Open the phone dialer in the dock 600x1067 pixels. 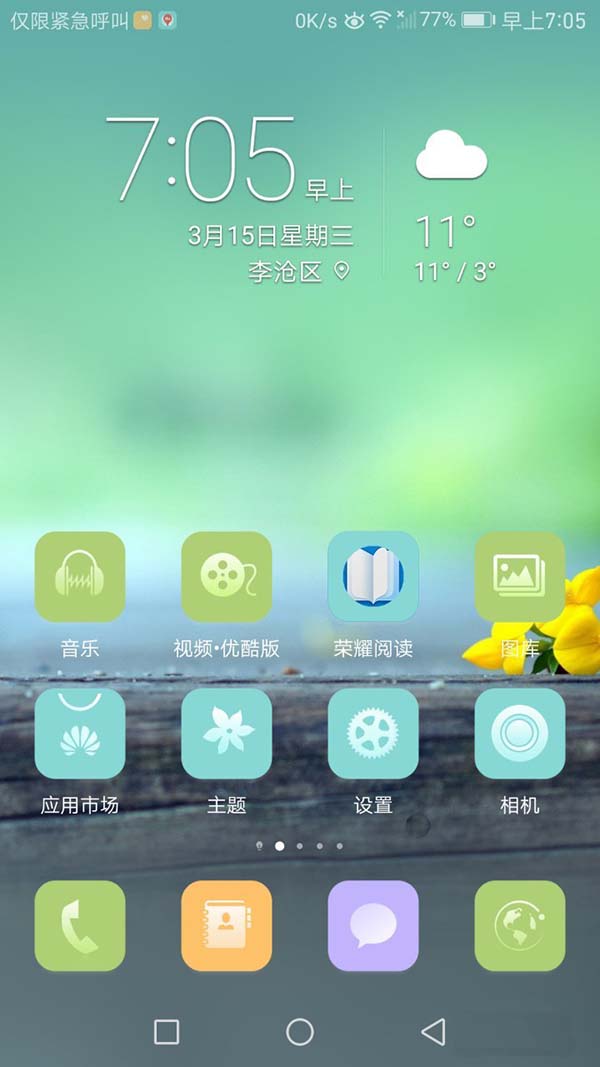click(80, 925)
